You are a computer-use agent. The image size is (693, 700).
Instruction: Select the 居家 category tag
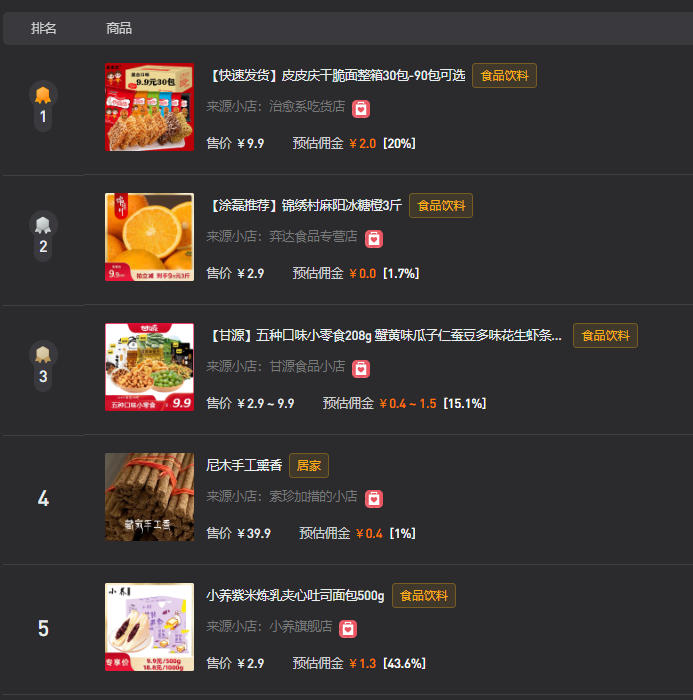click(309, 466)
